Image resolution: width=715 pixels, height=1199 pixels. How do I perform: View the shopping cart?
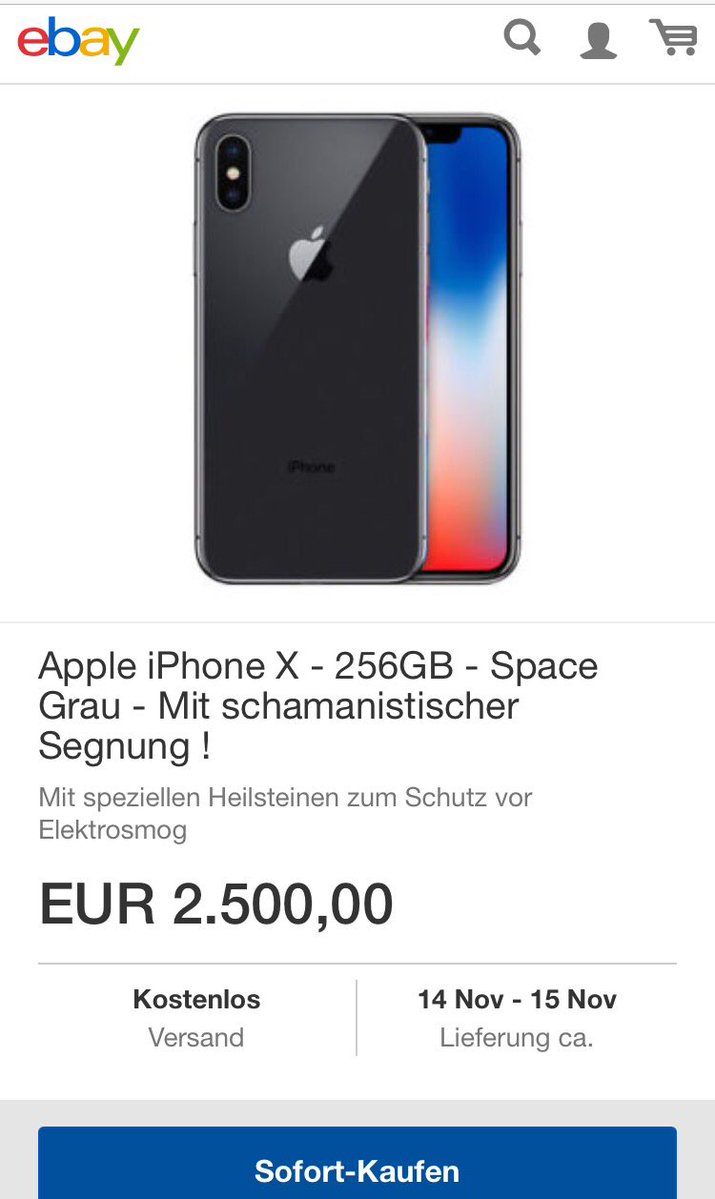673,38
